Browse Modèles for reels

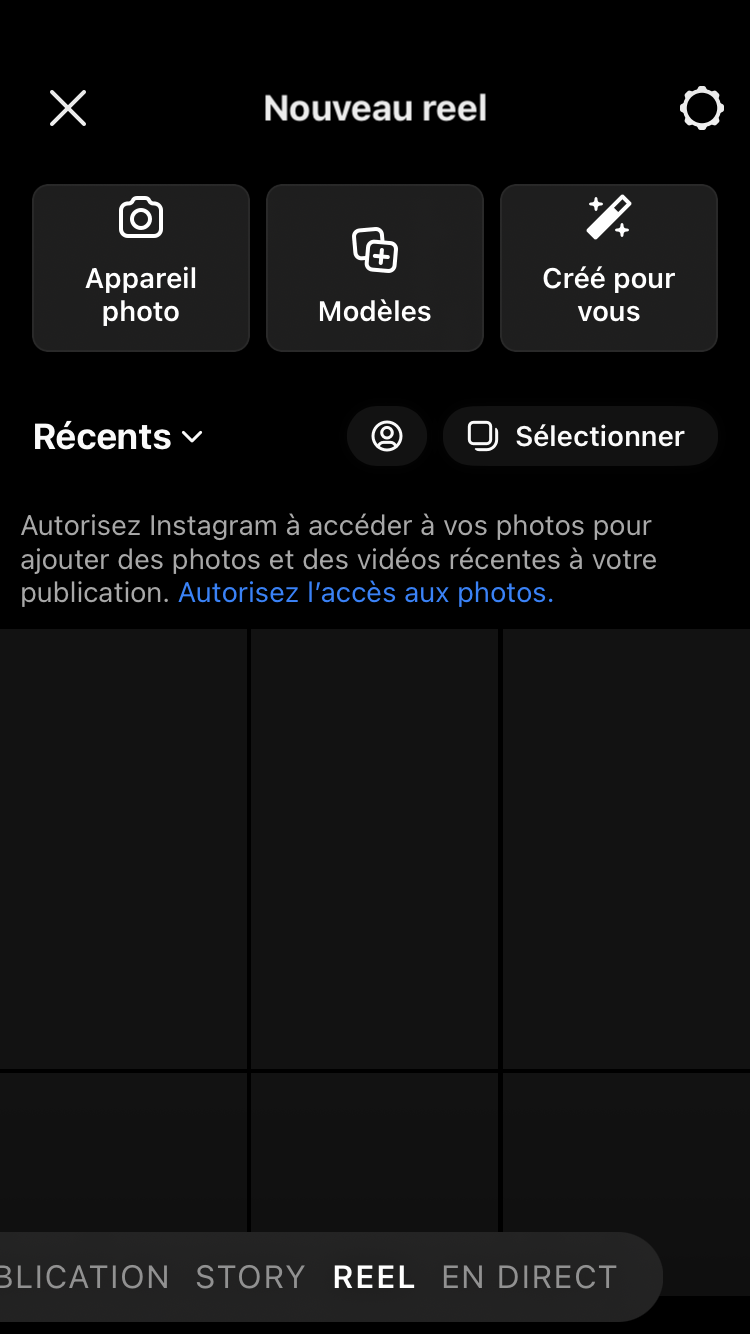point(375,268)
